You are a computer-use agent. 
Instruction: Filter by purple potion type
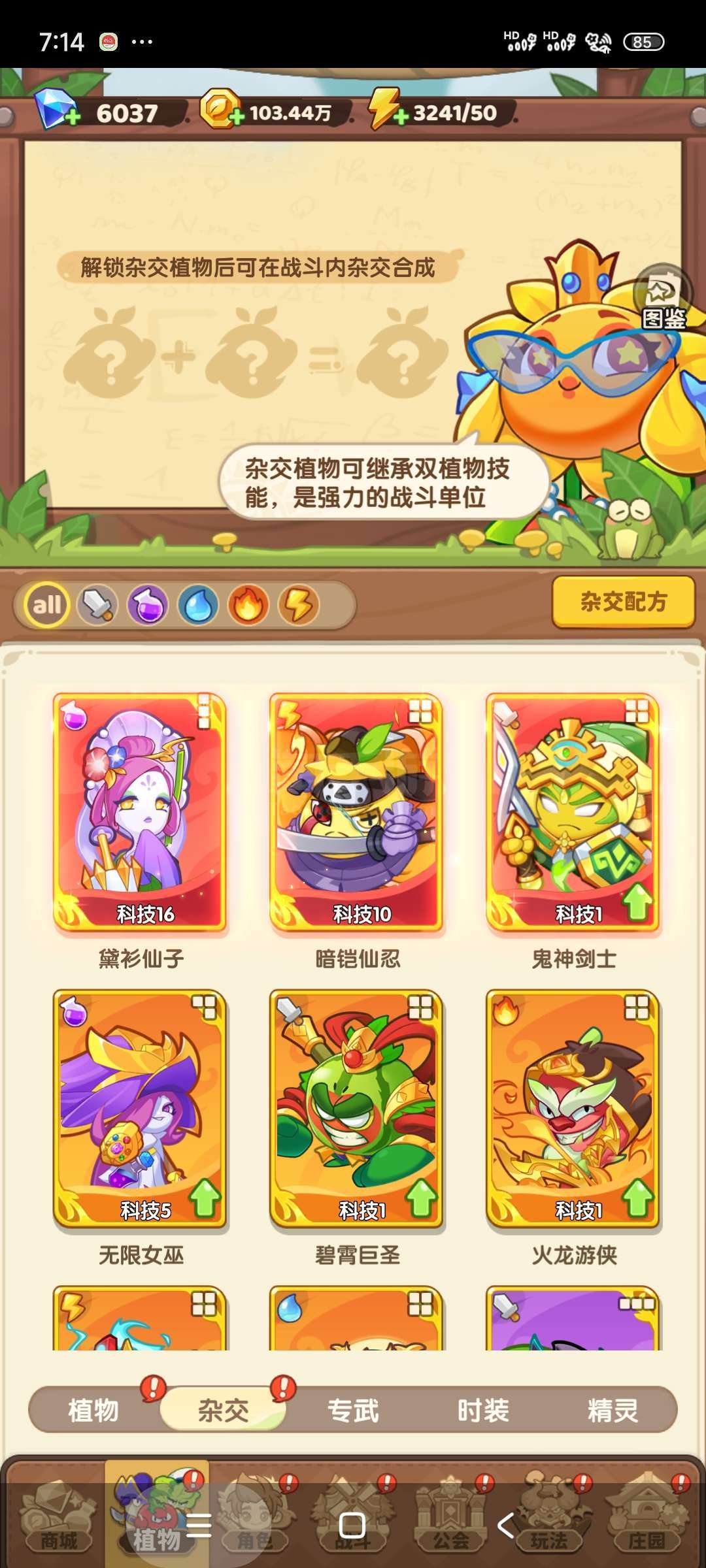click(x=148, y=604)
